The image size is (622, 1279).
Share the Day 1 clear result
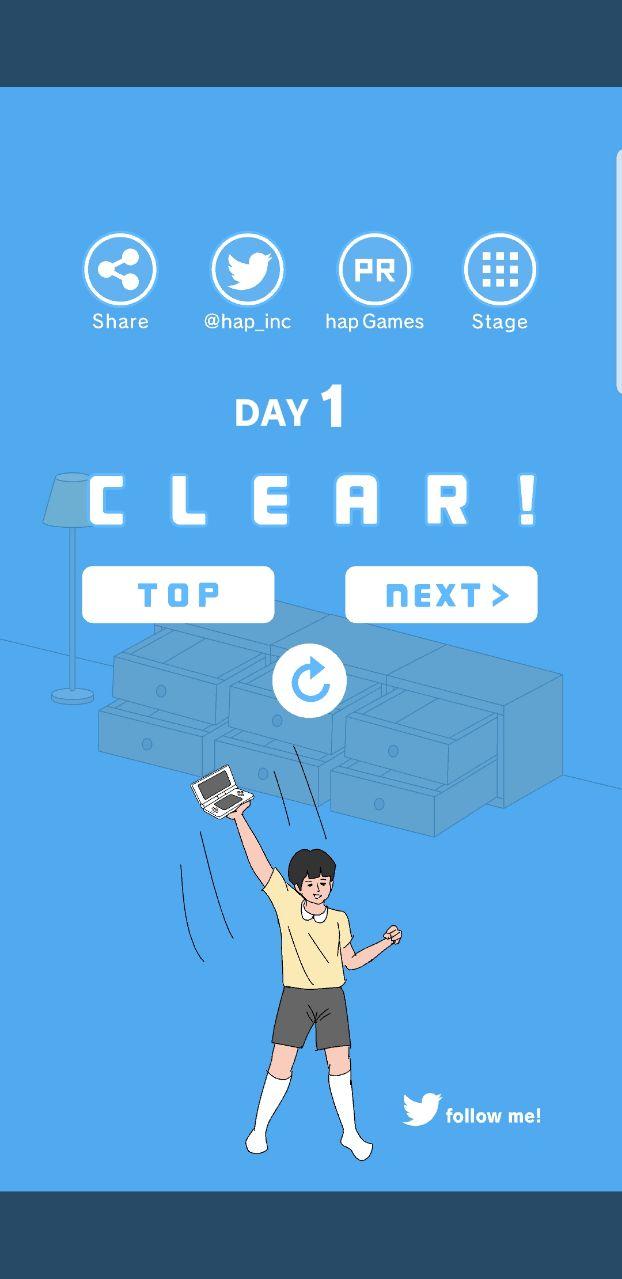(120, 269)
